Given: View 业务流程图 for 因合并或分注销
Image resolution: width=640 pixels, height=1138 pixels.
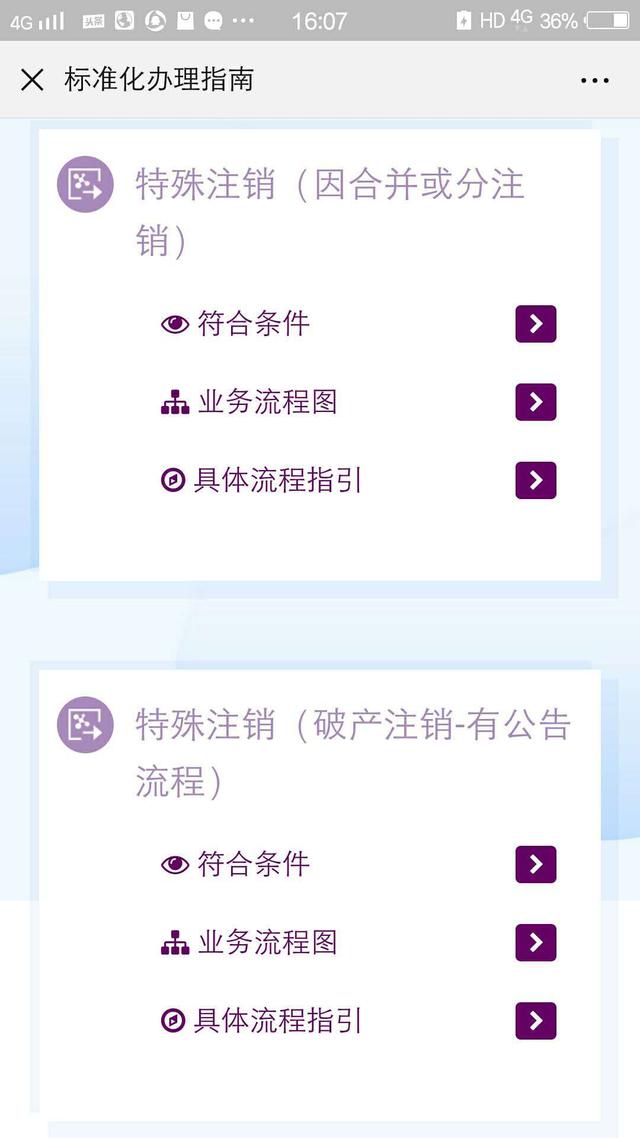Looking at the screenshot, I should tap(535, 402).
